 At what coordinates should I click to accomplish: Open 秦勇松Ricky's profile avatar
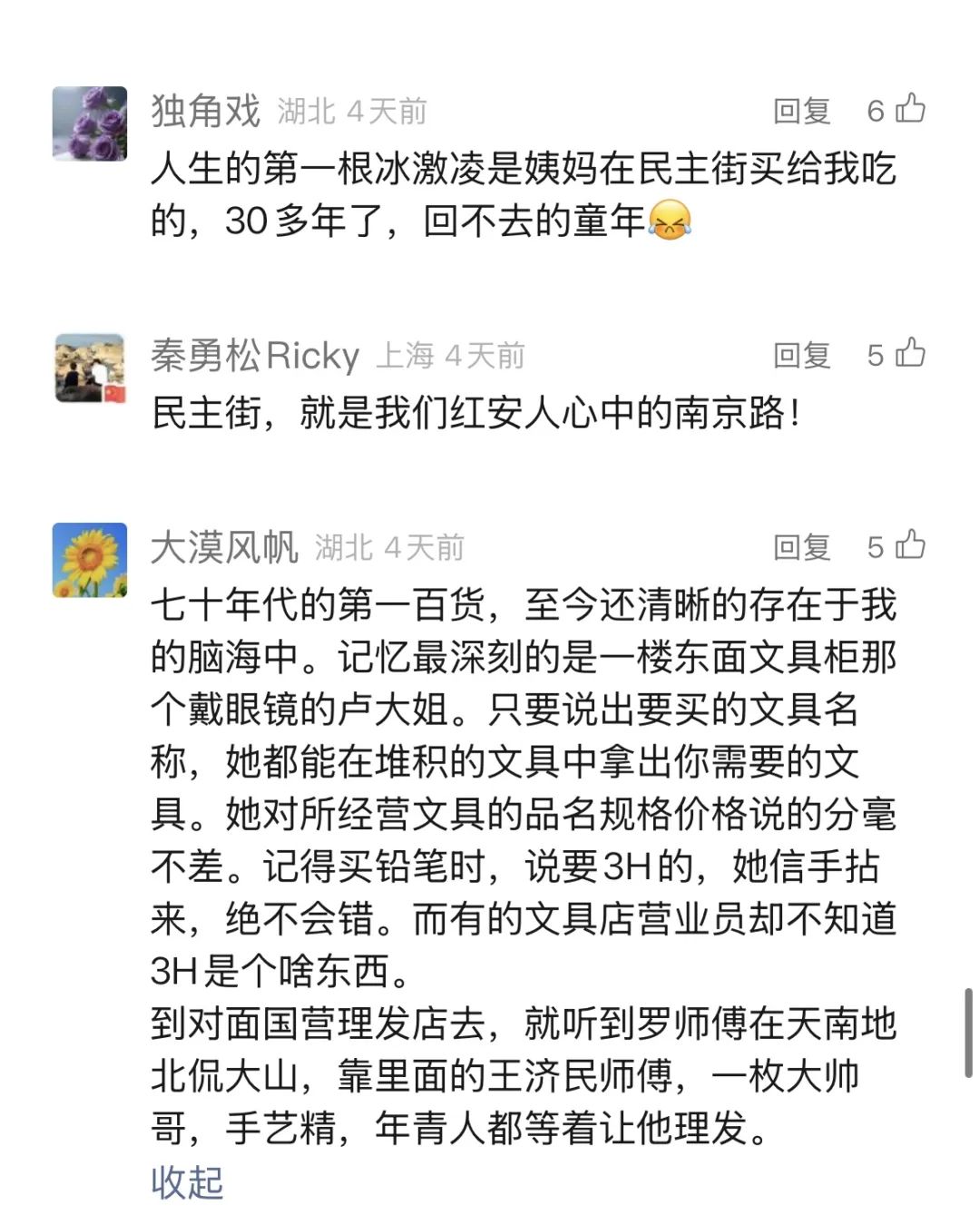click(89, 367)
